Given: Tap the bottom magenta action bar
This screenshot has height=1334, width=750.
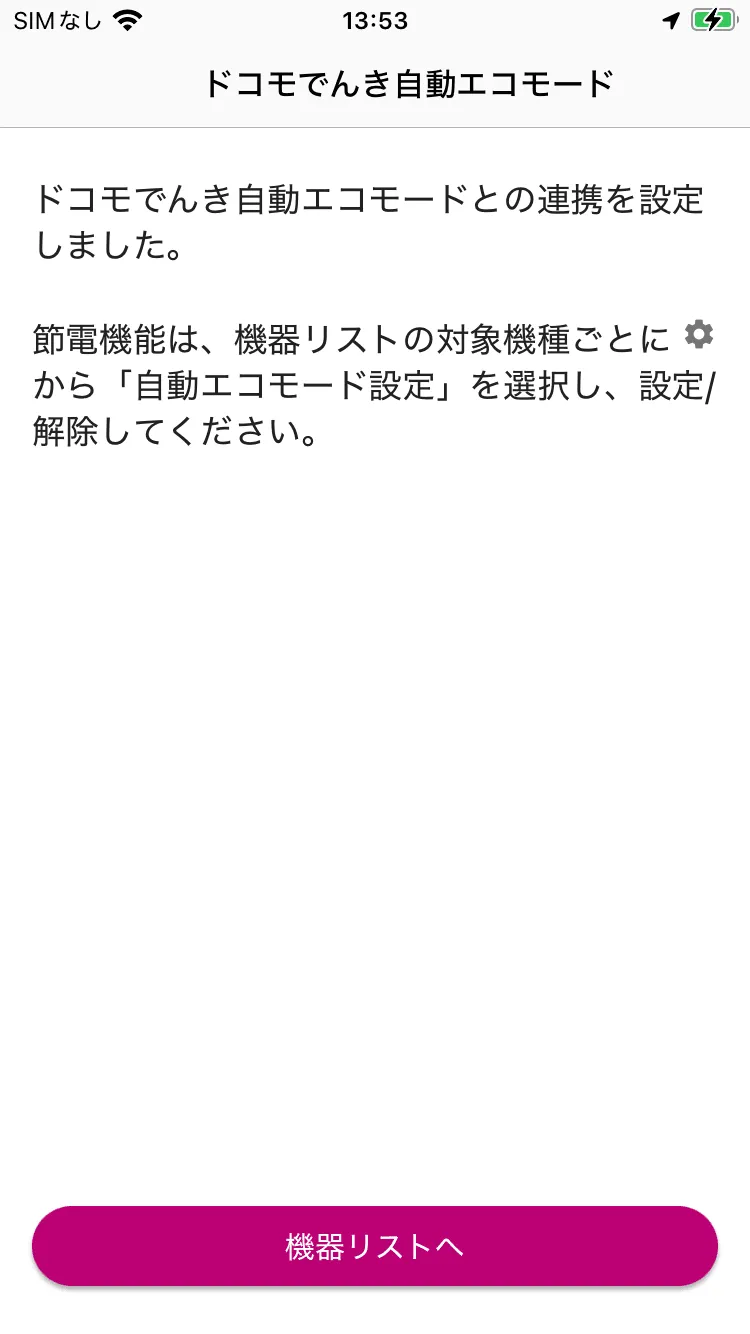Looking at the screenshot, I should [x=374, y=1245].
